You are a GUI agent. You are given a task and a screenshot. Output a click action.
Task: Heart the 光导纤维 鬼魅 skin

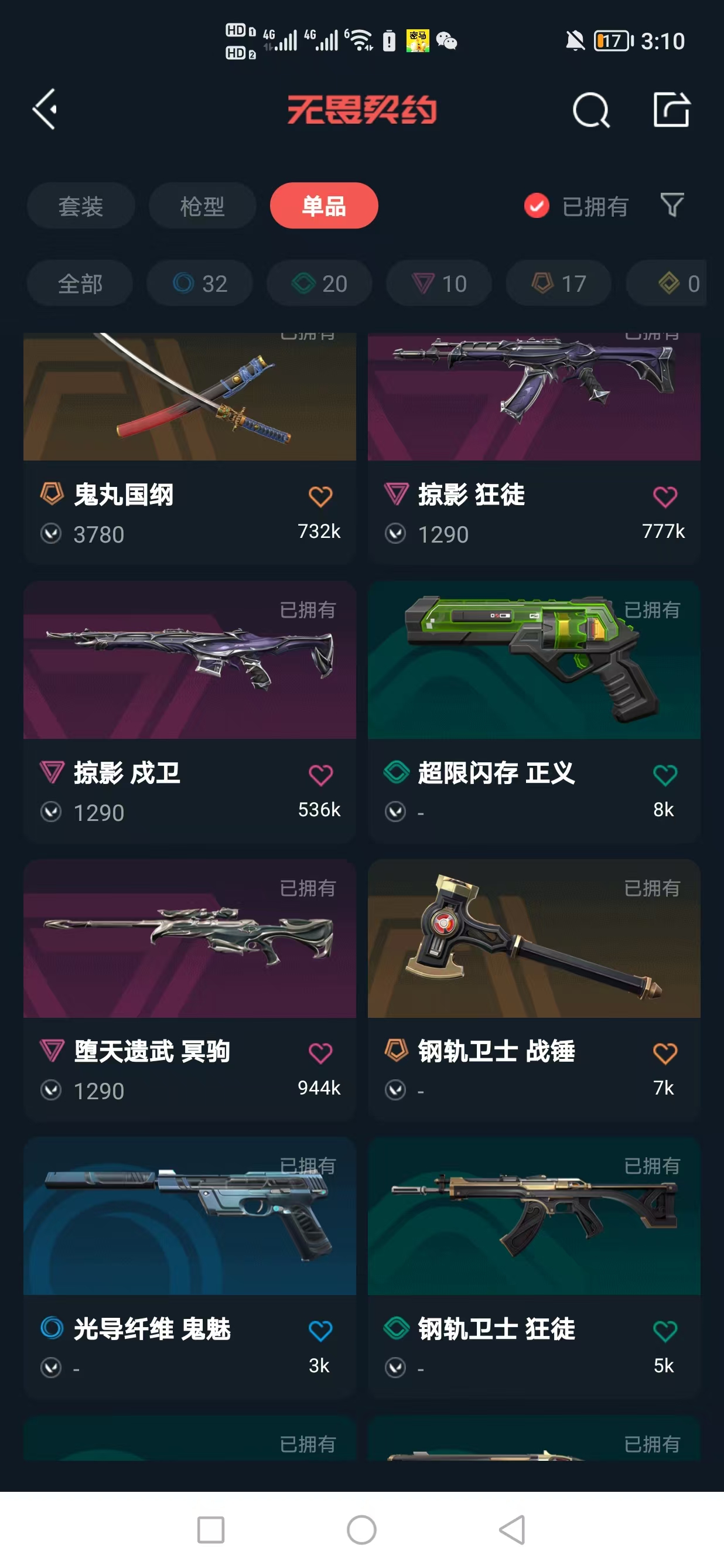(320, 1331)
